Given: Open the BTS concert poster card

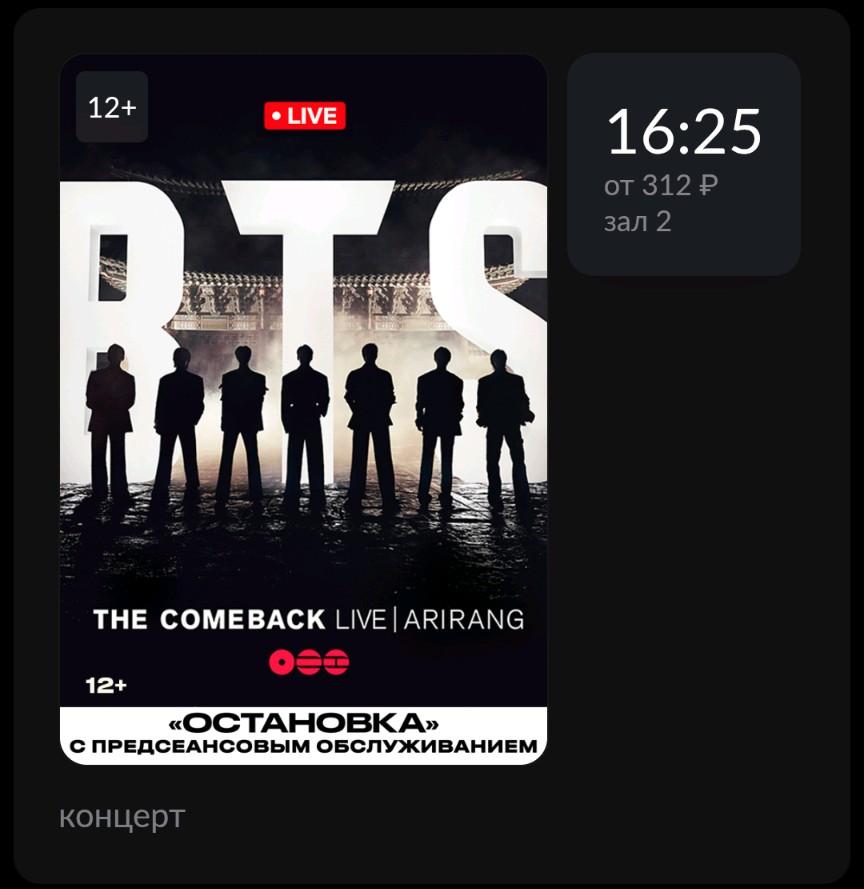Looking at the screenshot, I should click(x=303, y=409).
